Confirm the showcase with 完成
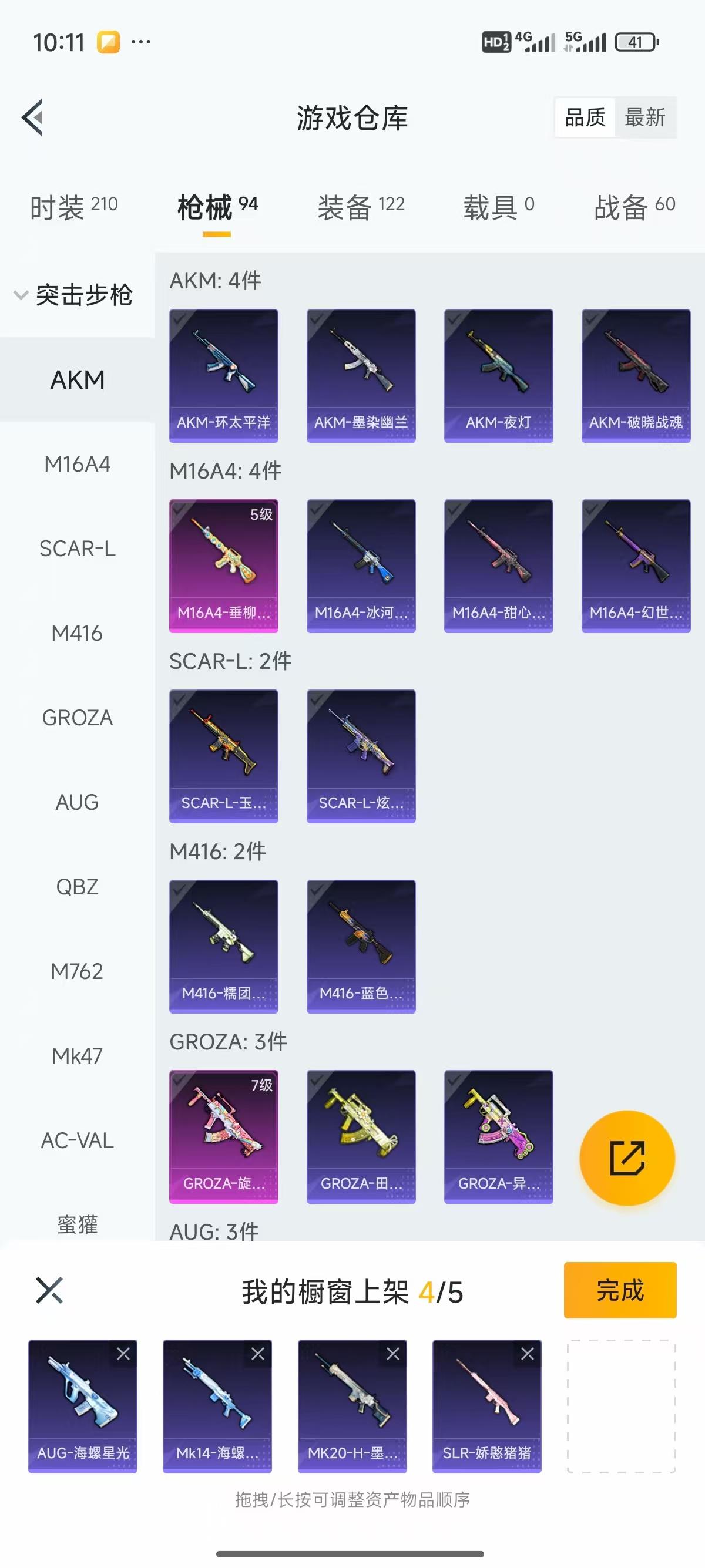Screen dimensions: 705x1568 click(x=619, y=1290)
